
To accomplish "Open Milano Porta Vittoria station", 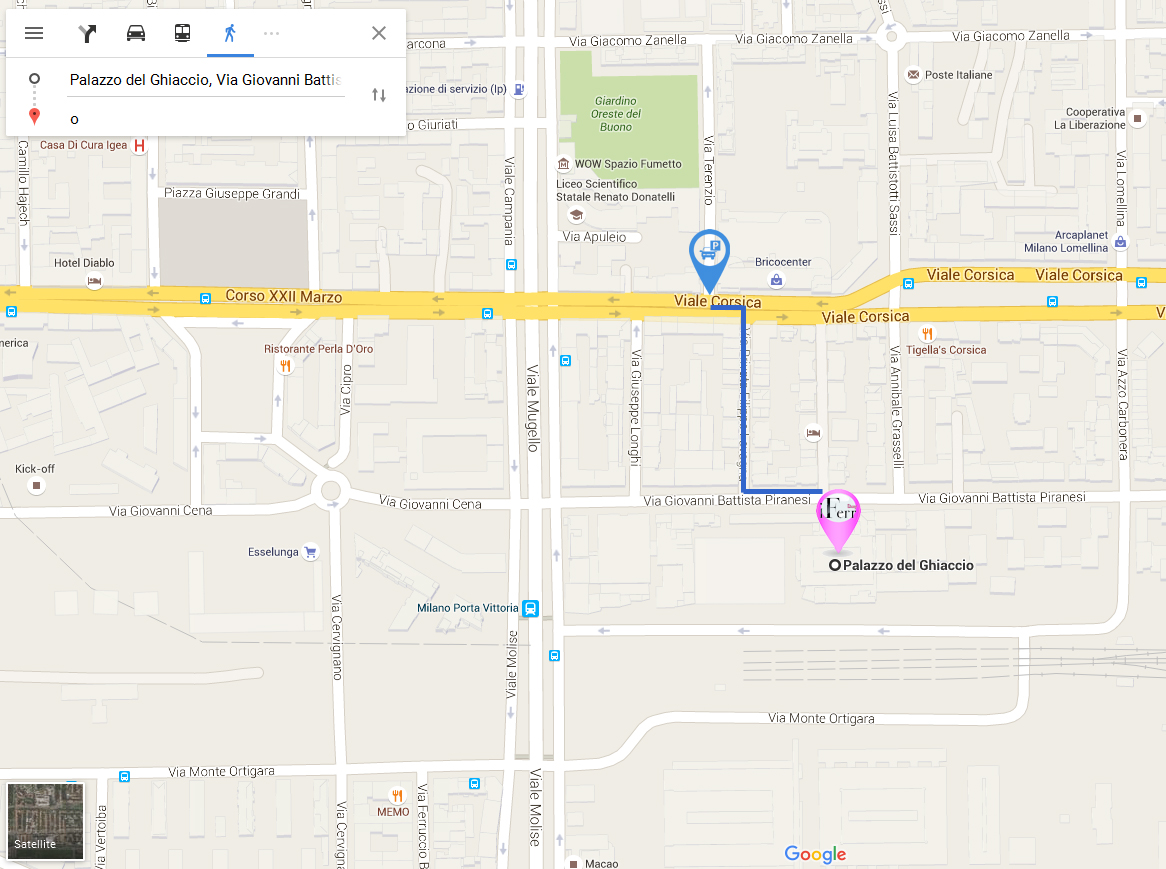I will pos(531,608).
